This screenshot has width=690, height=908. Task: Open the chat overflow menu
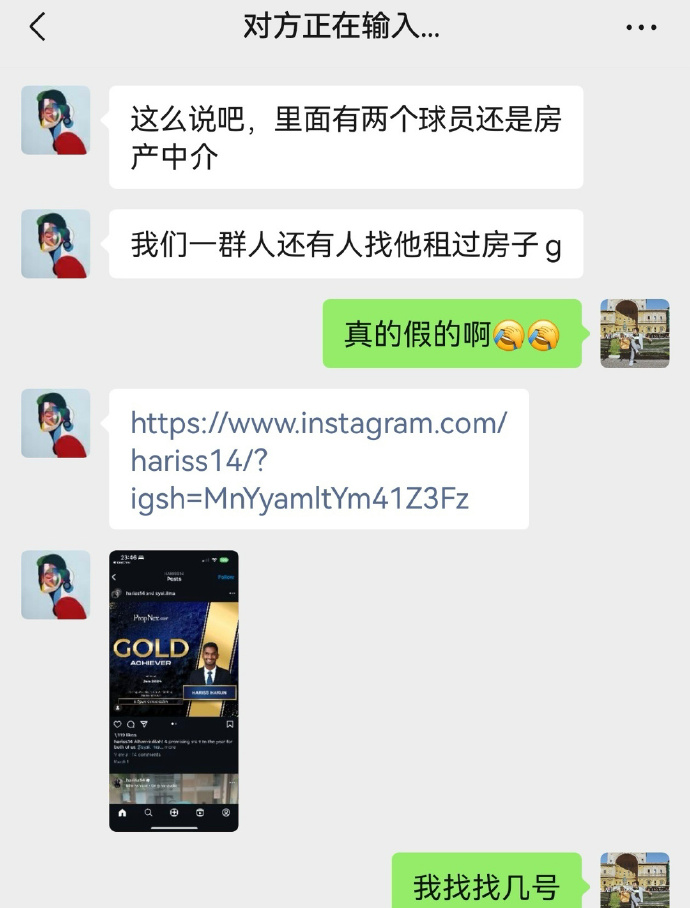pos(641,28)
